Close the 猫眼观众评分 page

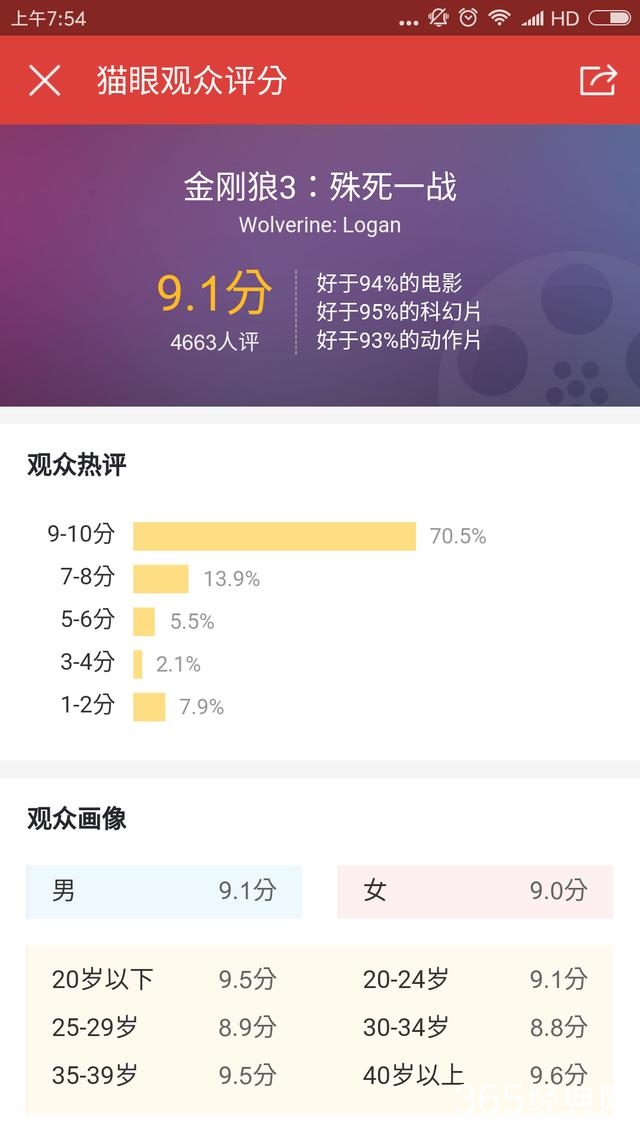coord(45,80)
